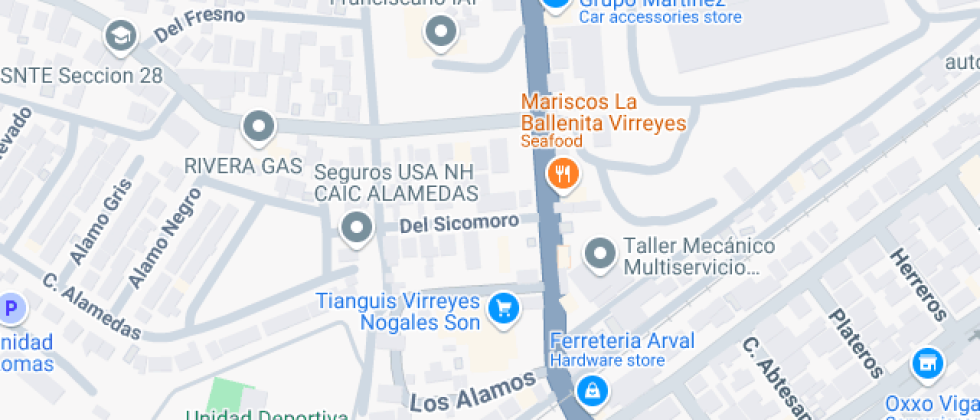The image size is (980, 420).
Task: Open the Grupo Martinez car accessories pin
Action: 557,4
